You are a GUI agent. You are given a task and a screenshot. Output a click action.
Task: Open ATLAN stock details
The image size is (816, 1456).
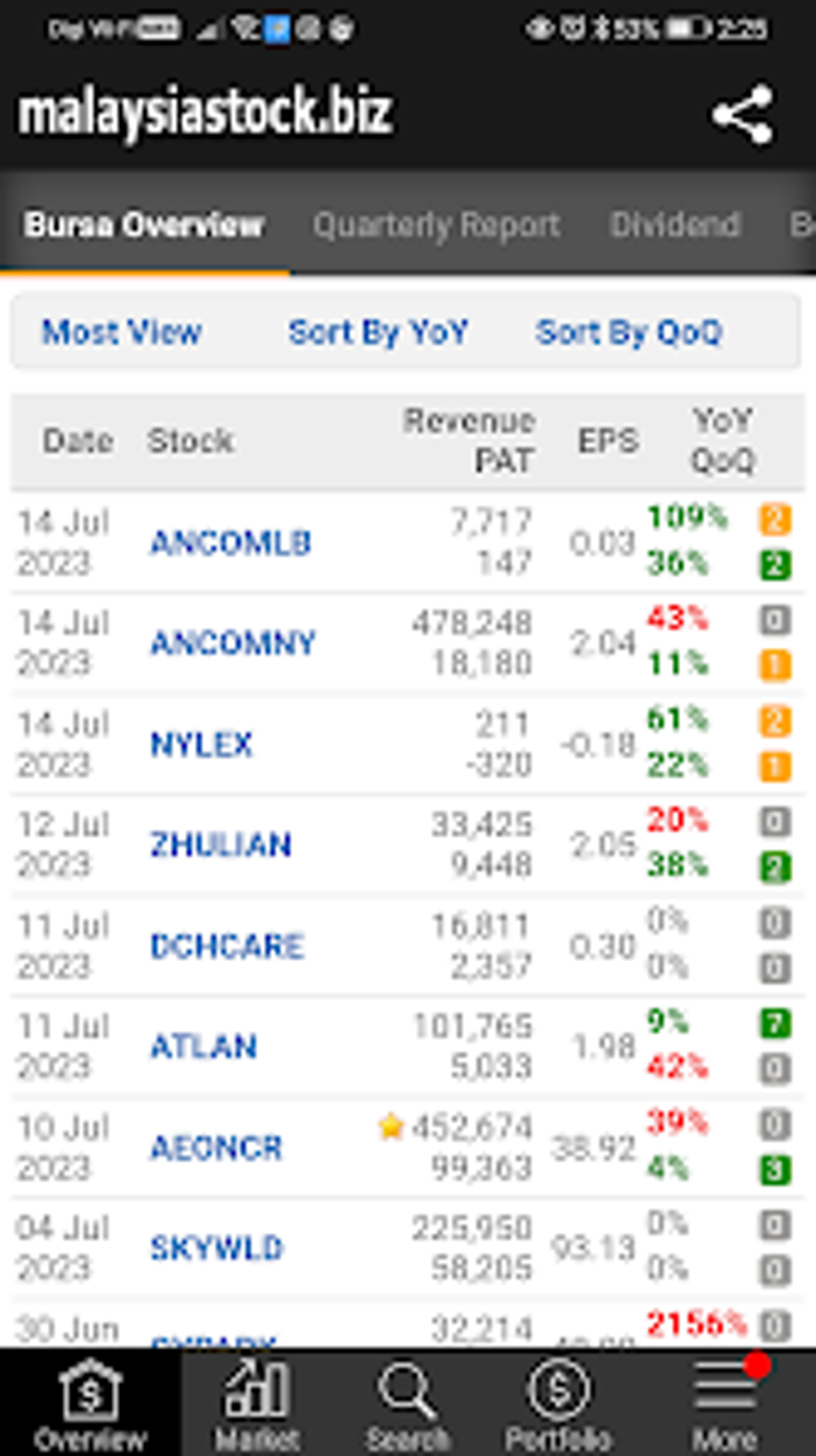pos(203,1046)
